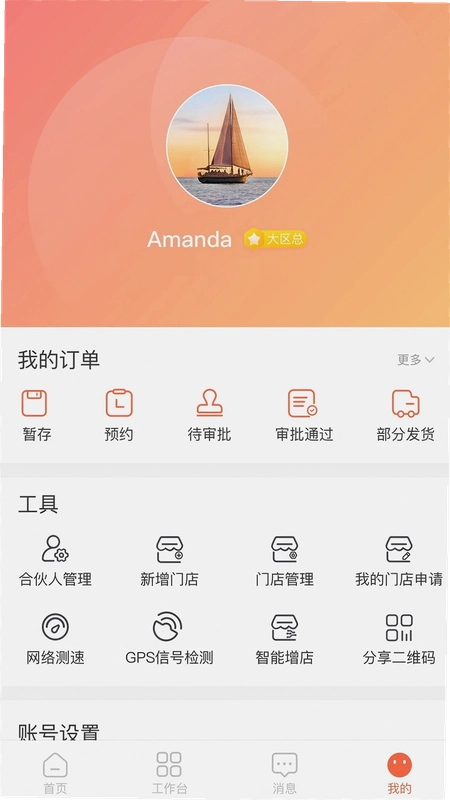This screenshot has height=800, width=450.
Task: Open 智能增店
Action: pos(284,639)
